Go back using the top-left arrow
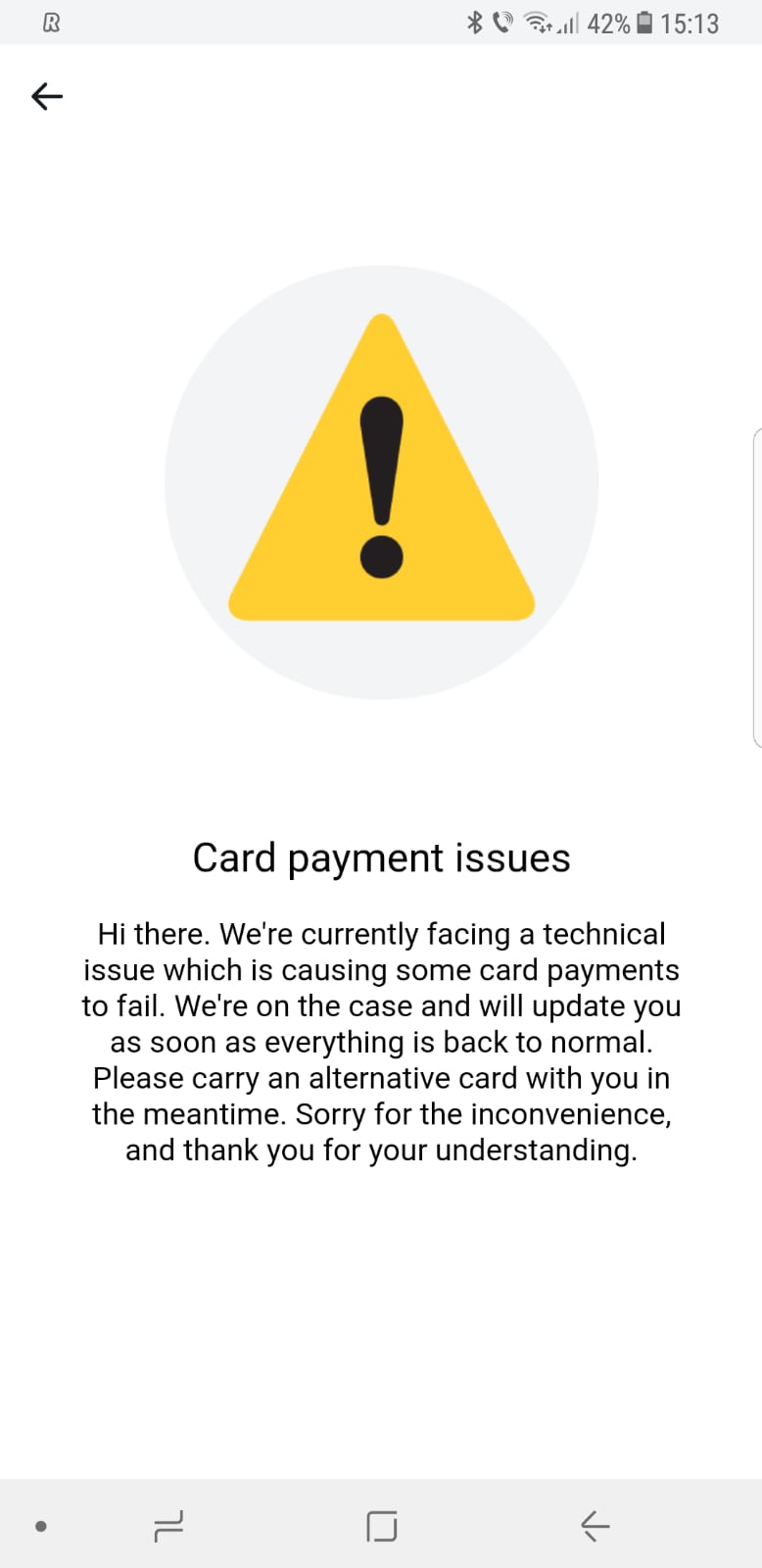 tap(47, 96)
